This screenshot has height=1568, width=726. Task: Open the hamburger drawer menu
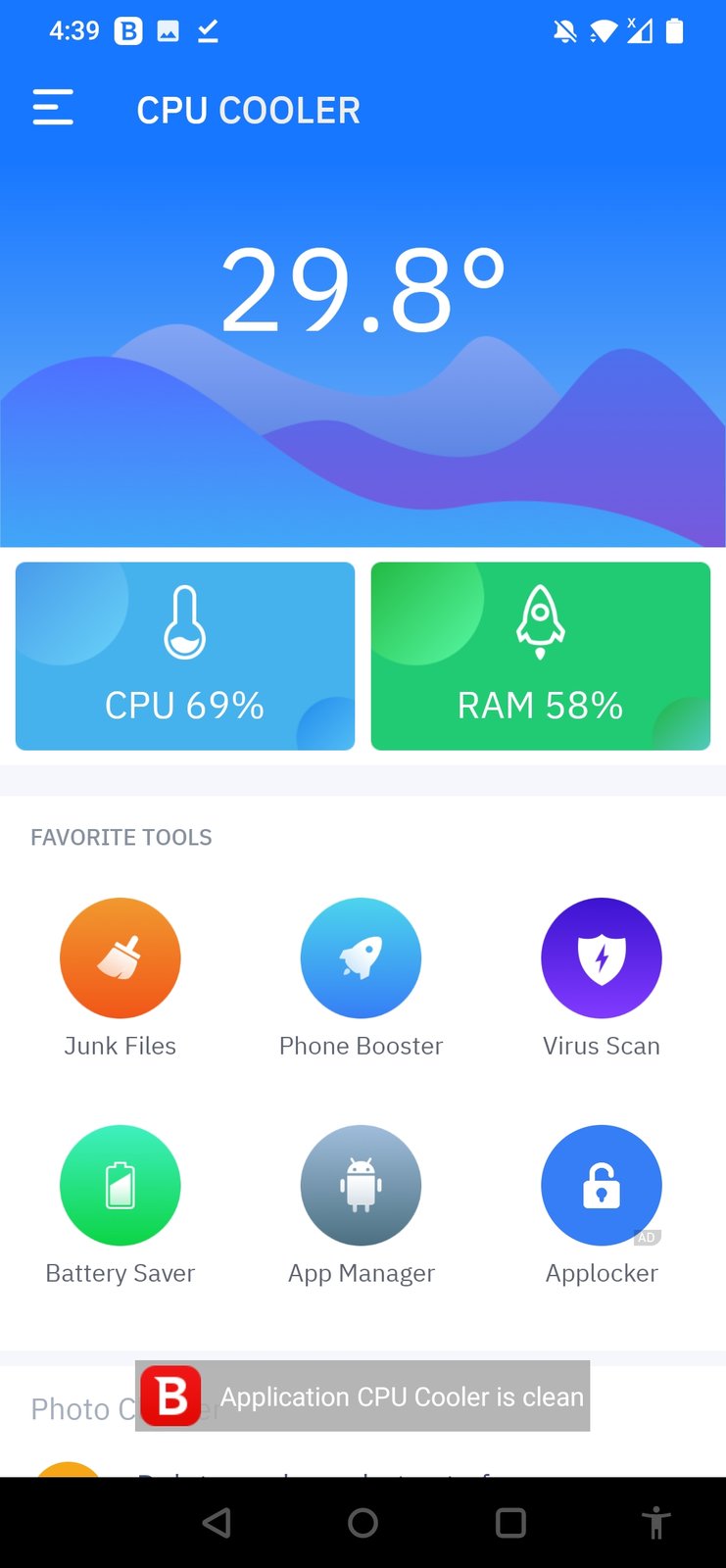pyautogui.click(x=53, y=108)
